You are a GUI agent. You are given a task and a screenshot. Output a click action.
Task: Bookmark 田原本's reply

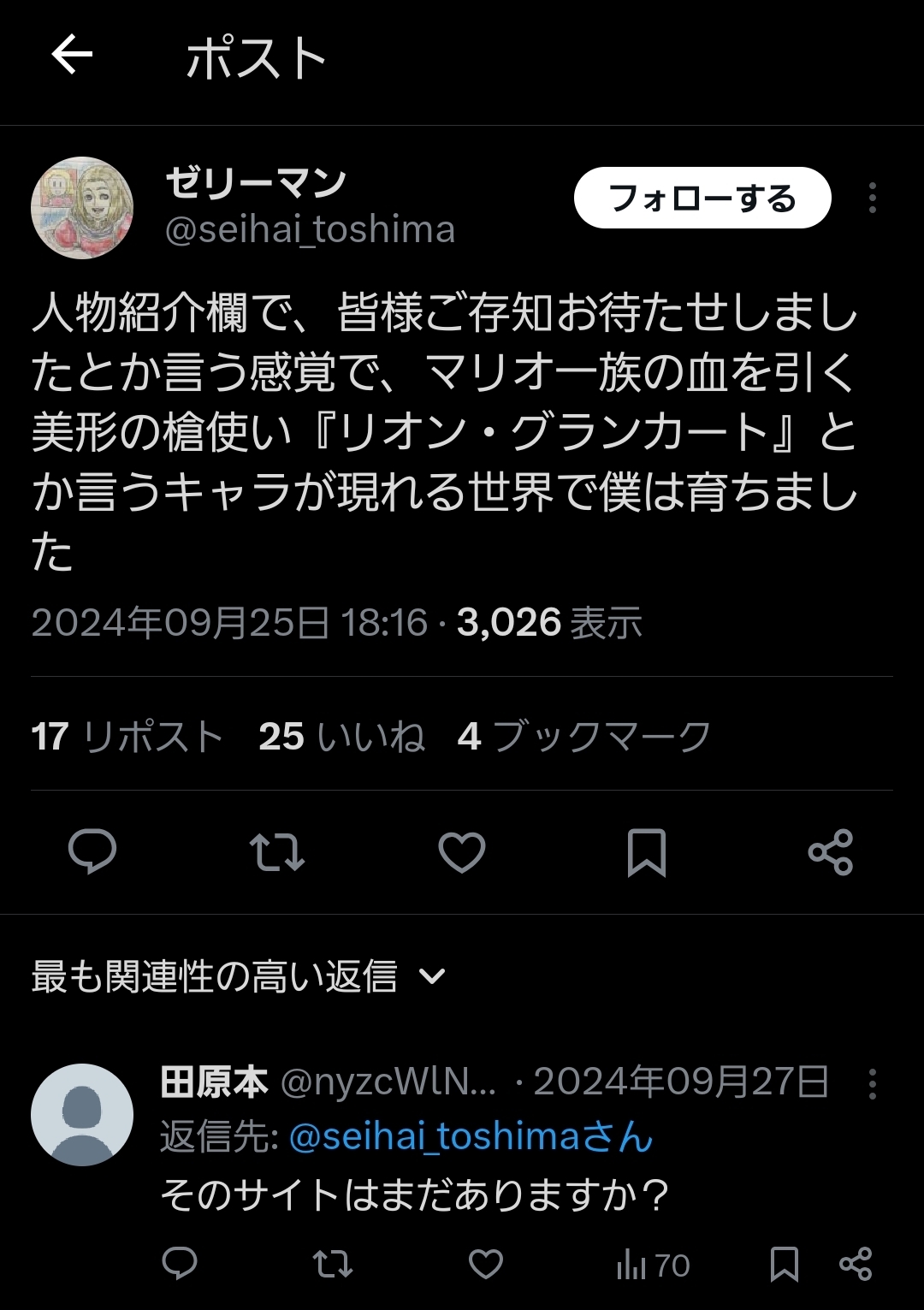(x=784, y=1264)
